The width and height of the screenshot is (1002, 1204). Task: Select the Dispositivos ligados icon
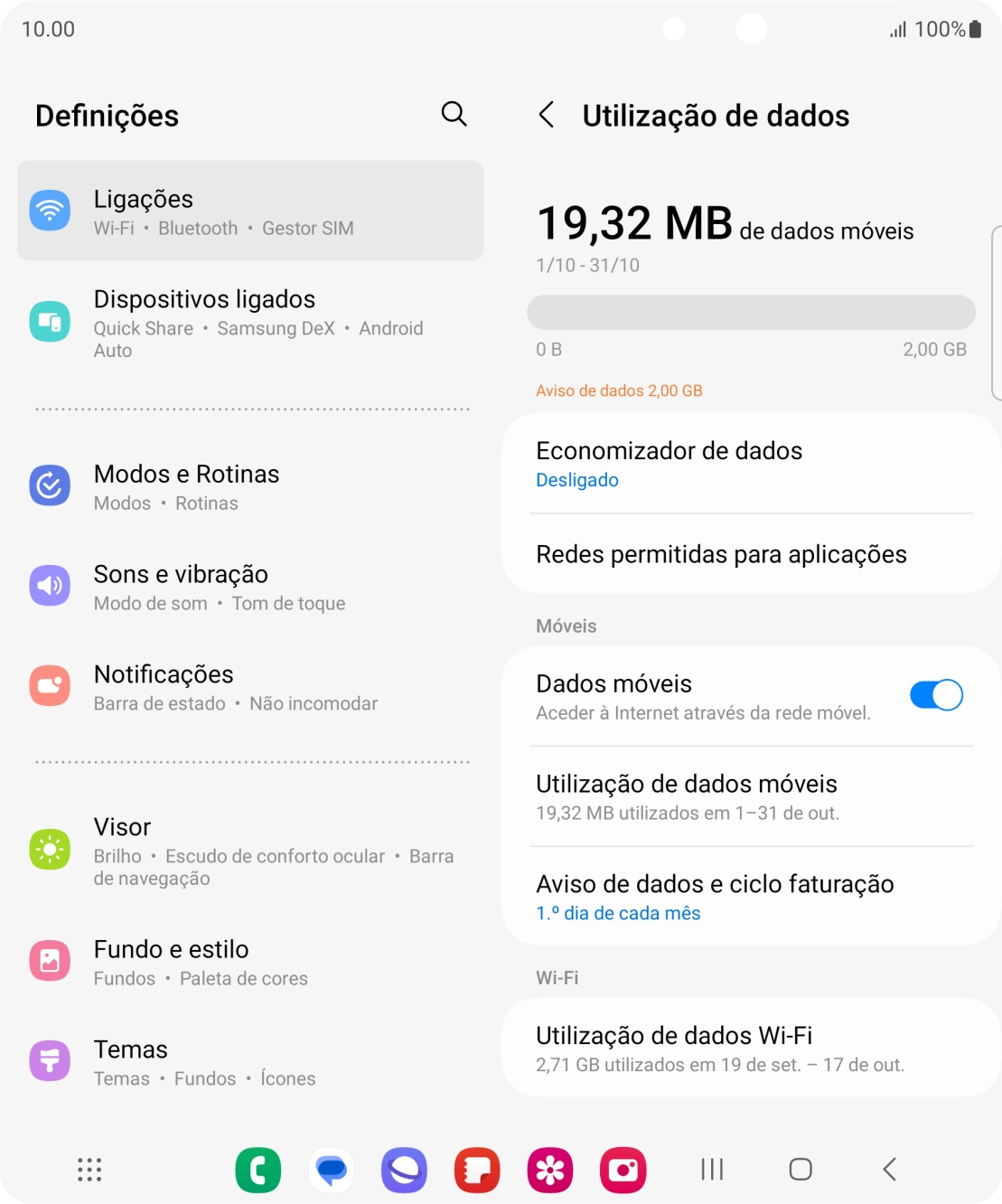pos(50,320)
